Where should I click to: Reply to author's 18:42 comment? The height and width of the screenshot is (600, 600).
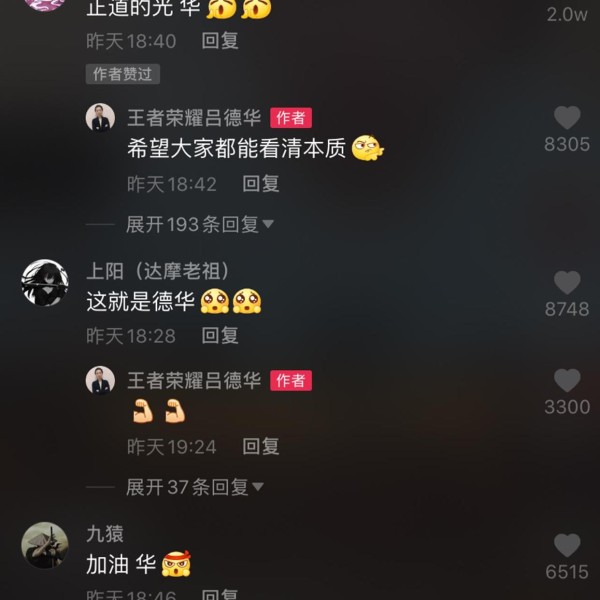click(261, 184)
